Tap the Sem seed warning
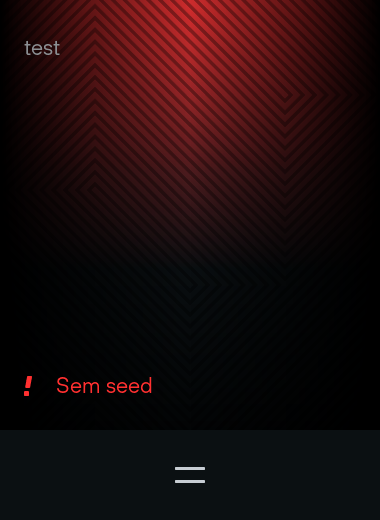380x520 pixels. pos(88,386)
